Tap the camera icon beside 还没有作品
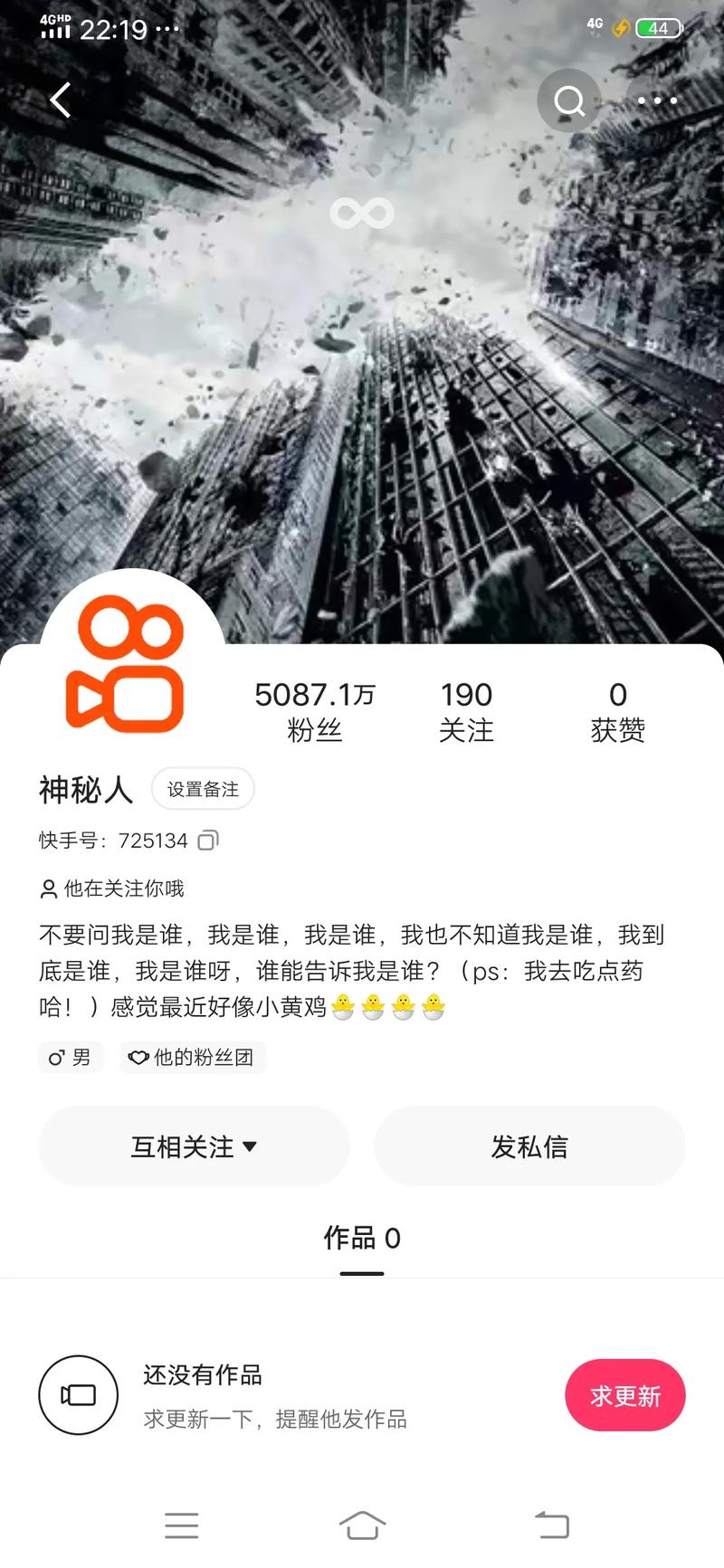Image resolution: width=724 pixels, height=1568 pixels. (x=78, y=1394)
